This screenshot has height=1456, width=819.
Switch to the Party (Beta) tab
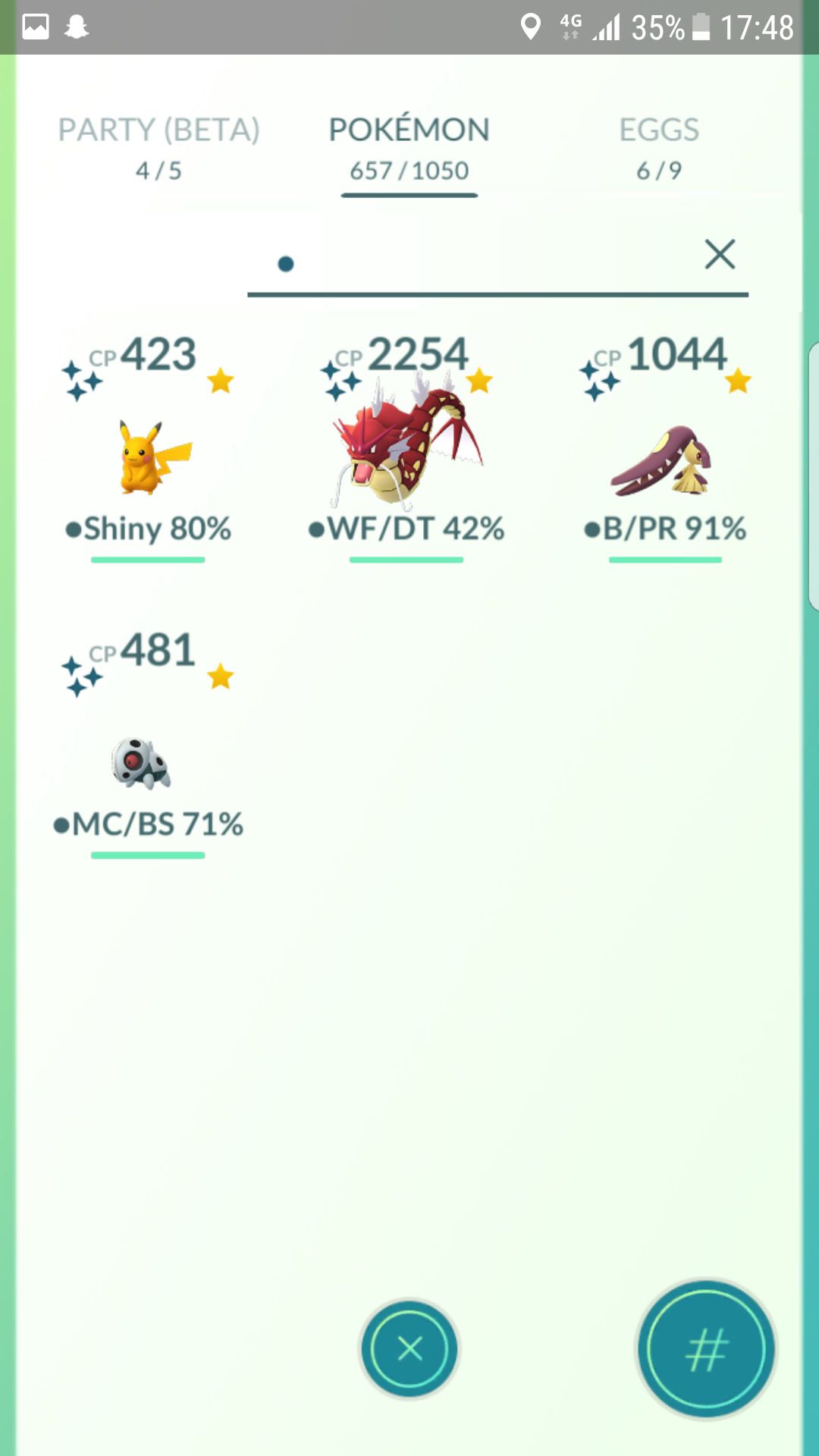[x=158, y=149]
